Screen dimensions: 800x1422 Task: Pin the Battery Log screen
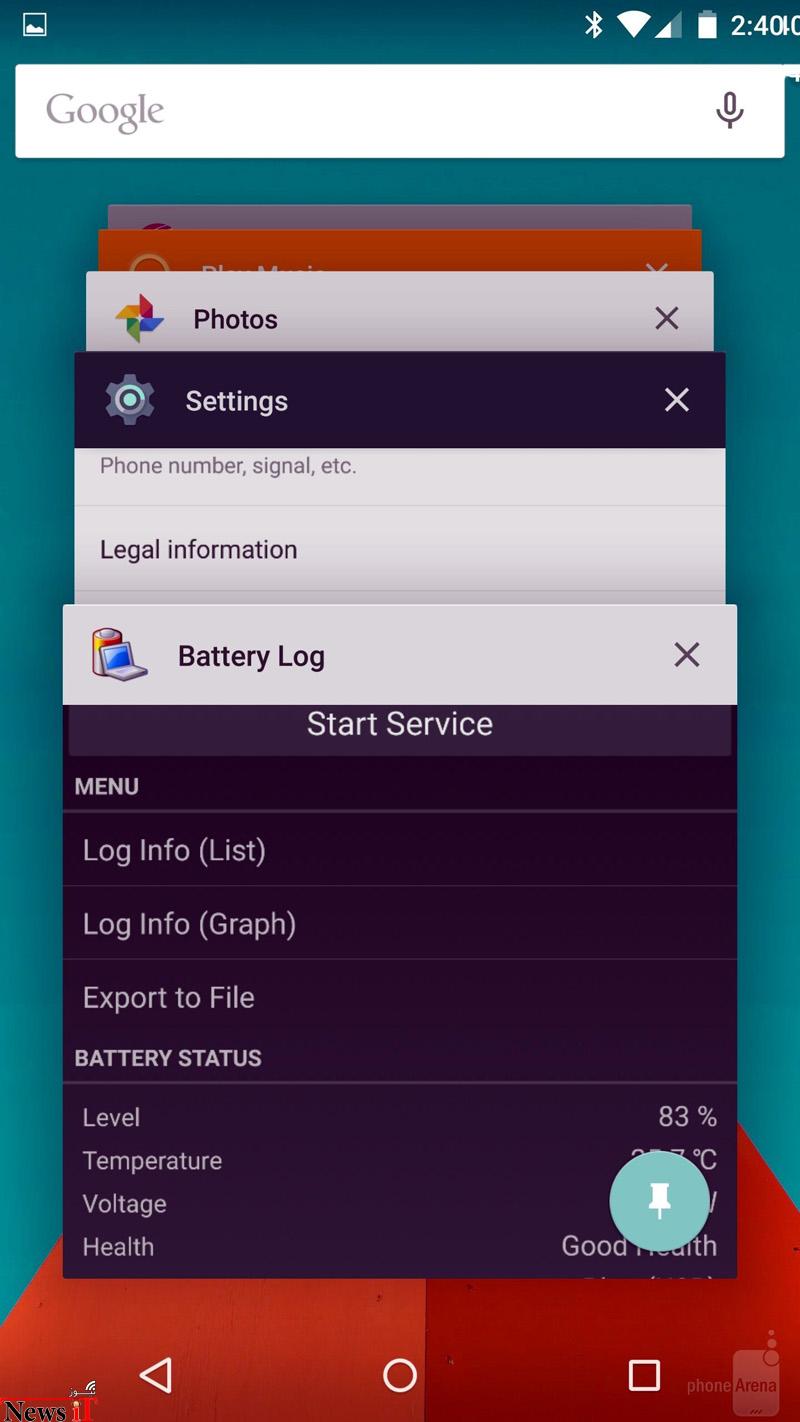pos(659,1201)
